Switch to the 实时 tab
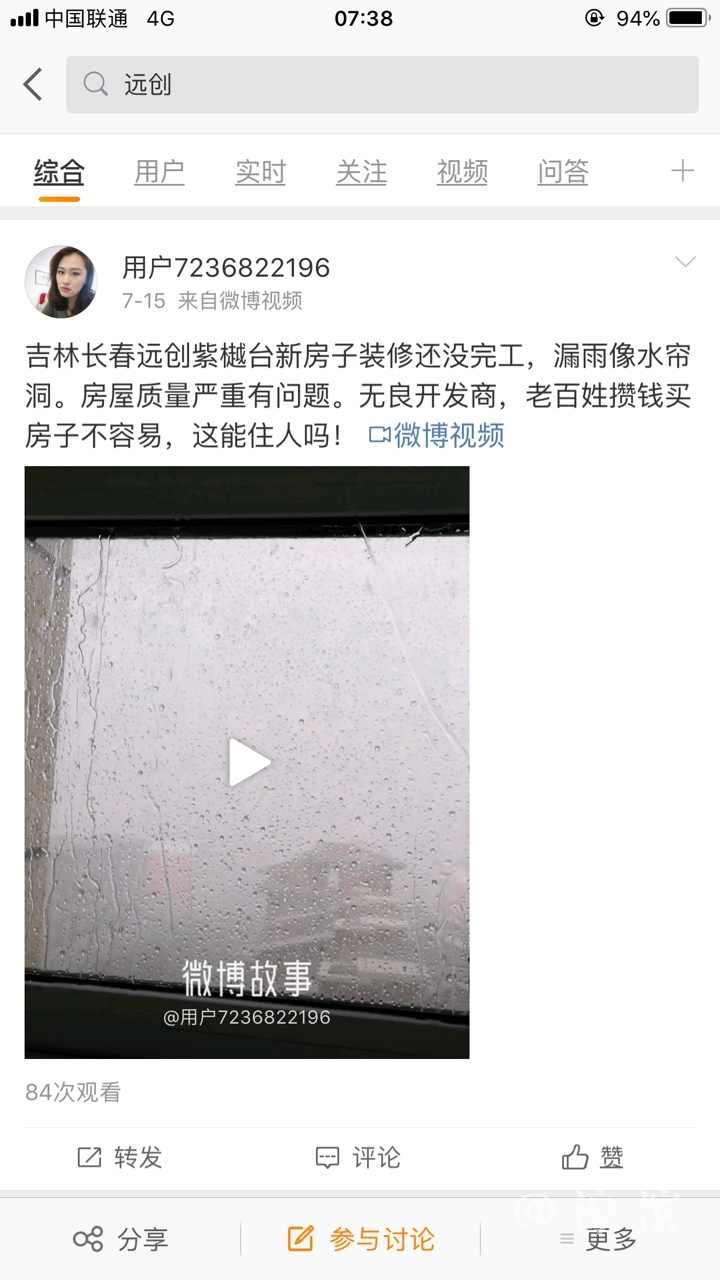Image resolution: width=720 pixels, height=1280 pixels. tap(260, 172)
